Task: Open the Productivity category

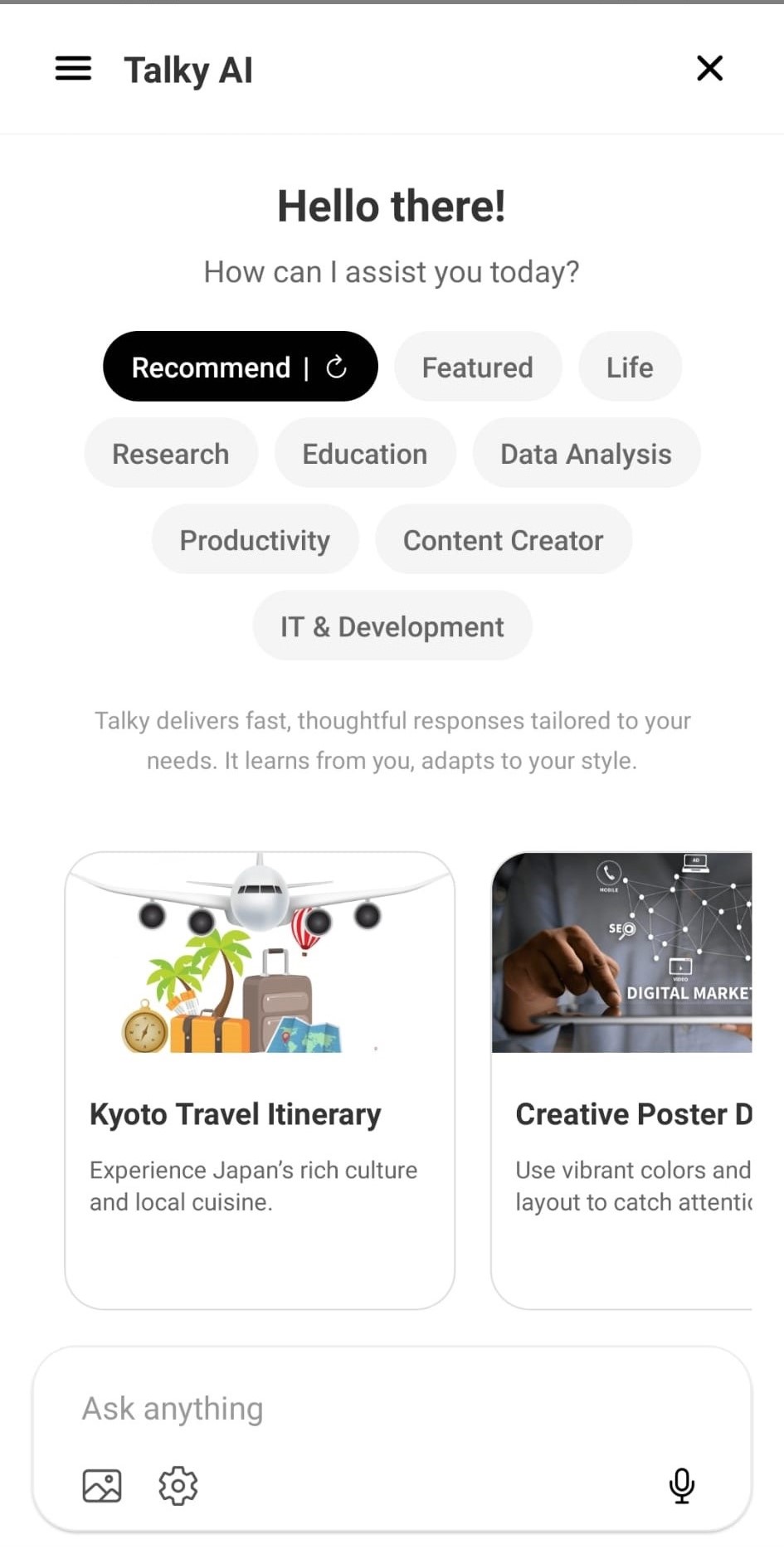Action: (255, 540)
